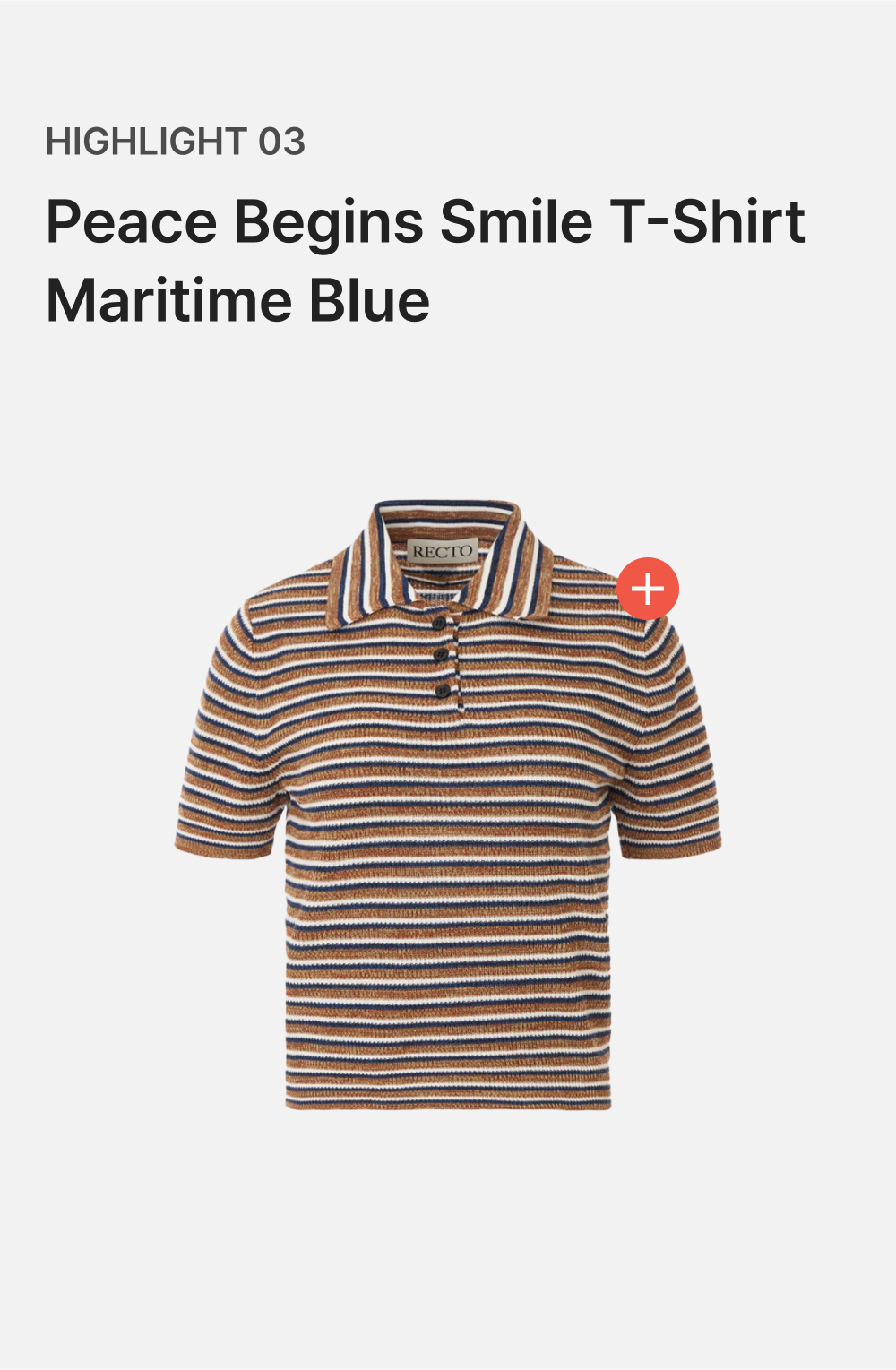
Task: Open the striped polo shirt product image
Action: pos(448,806)
